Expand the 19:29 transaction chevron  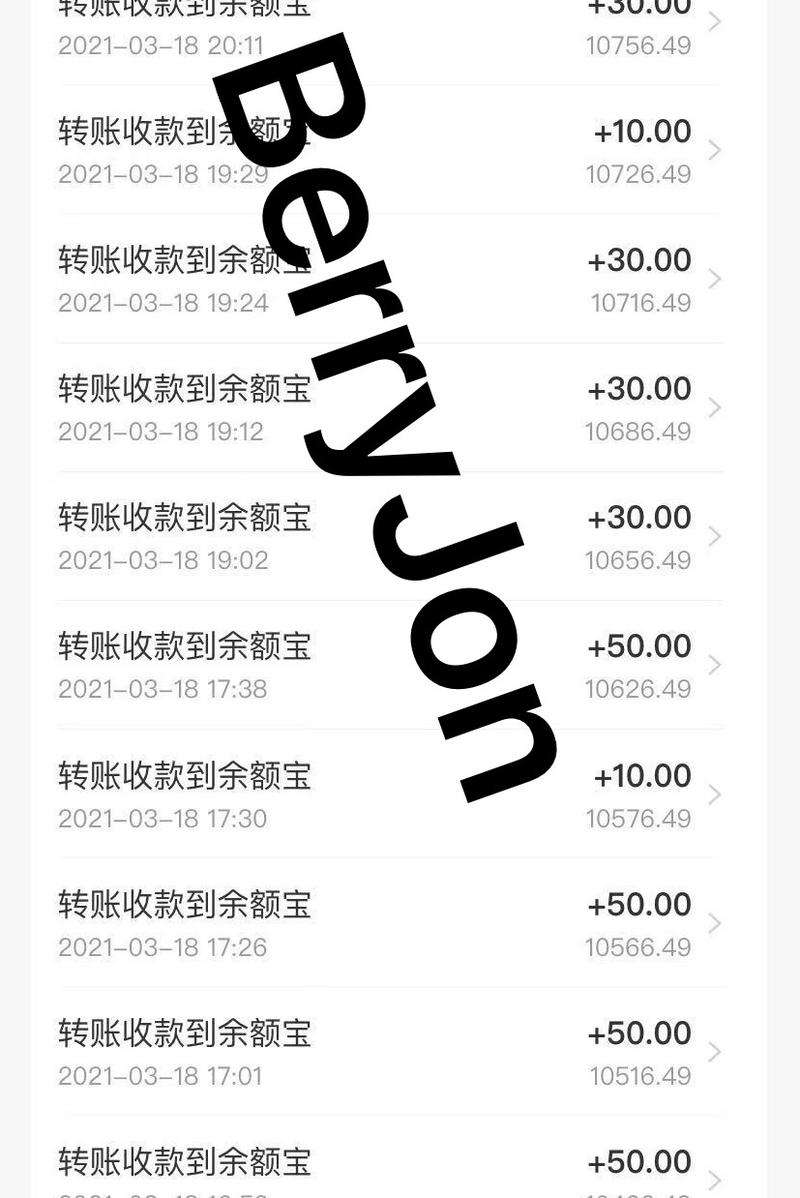tap(715, 150)
